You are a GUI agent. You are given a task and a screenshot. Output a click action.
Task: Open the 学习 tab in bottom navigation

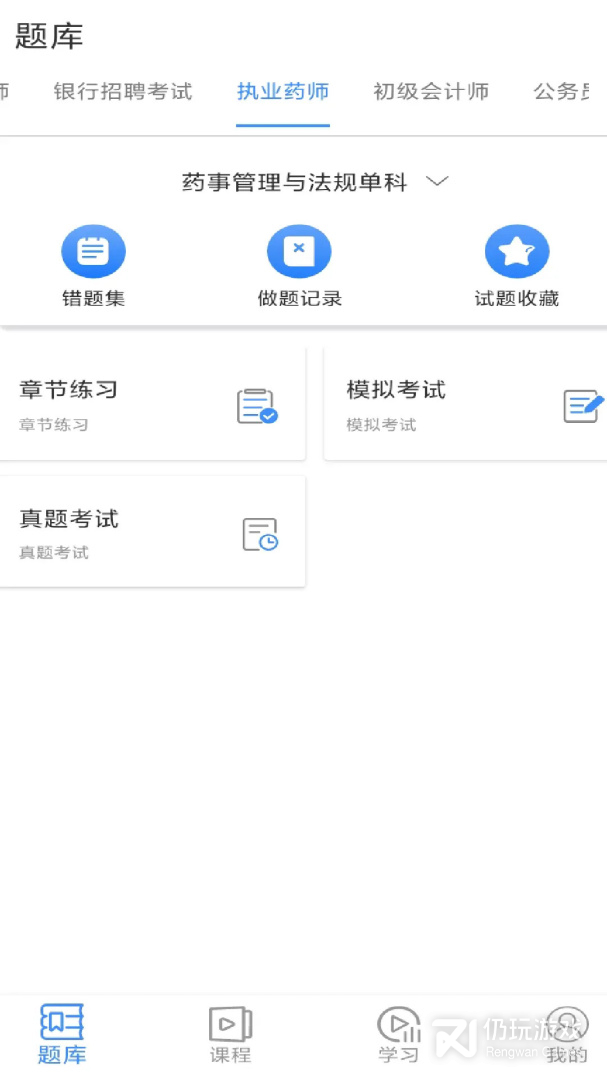pyautogui.click(x=398, y=1035)
